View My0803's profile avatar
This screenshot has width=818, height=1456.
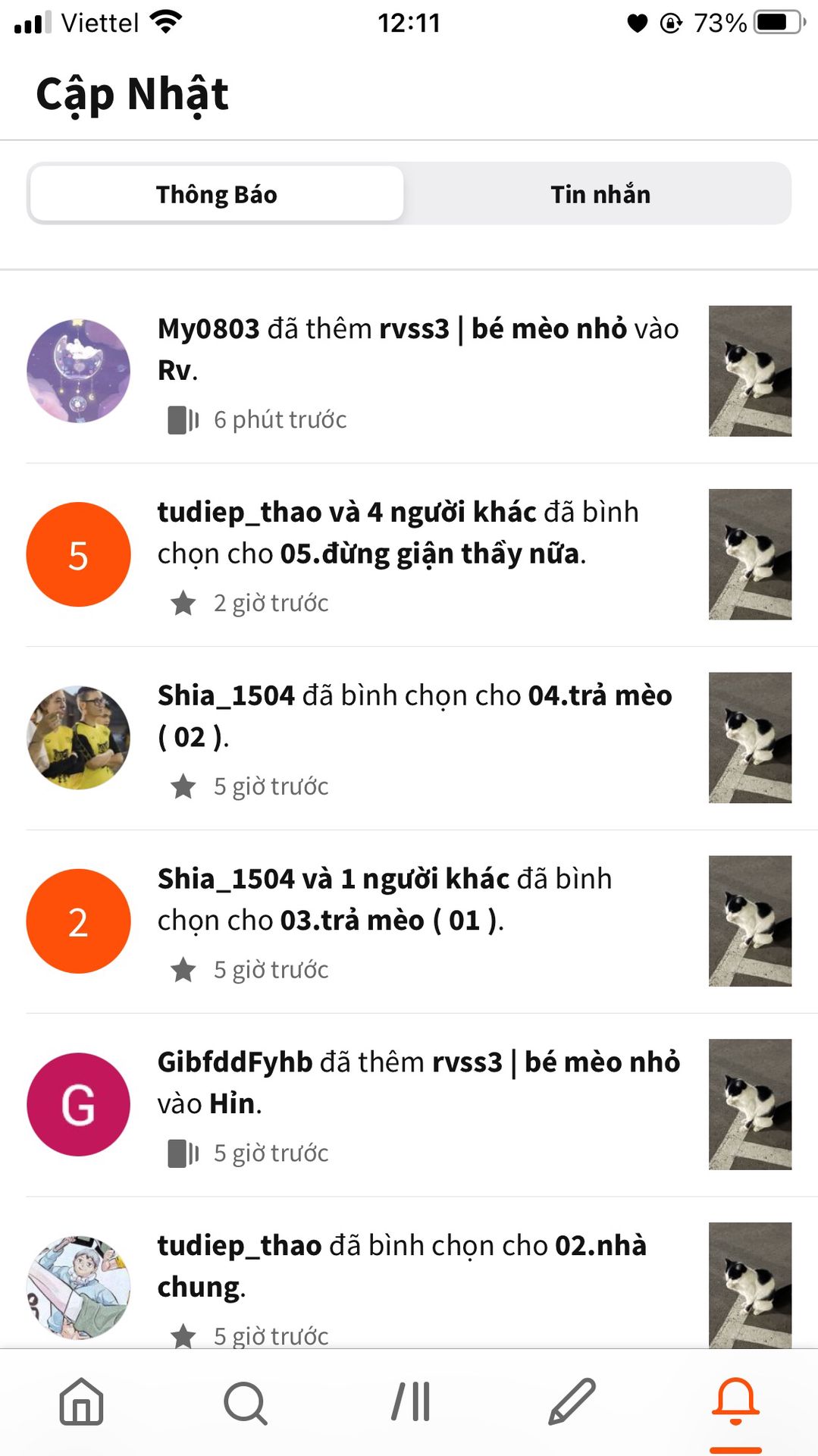coord(78,371)
